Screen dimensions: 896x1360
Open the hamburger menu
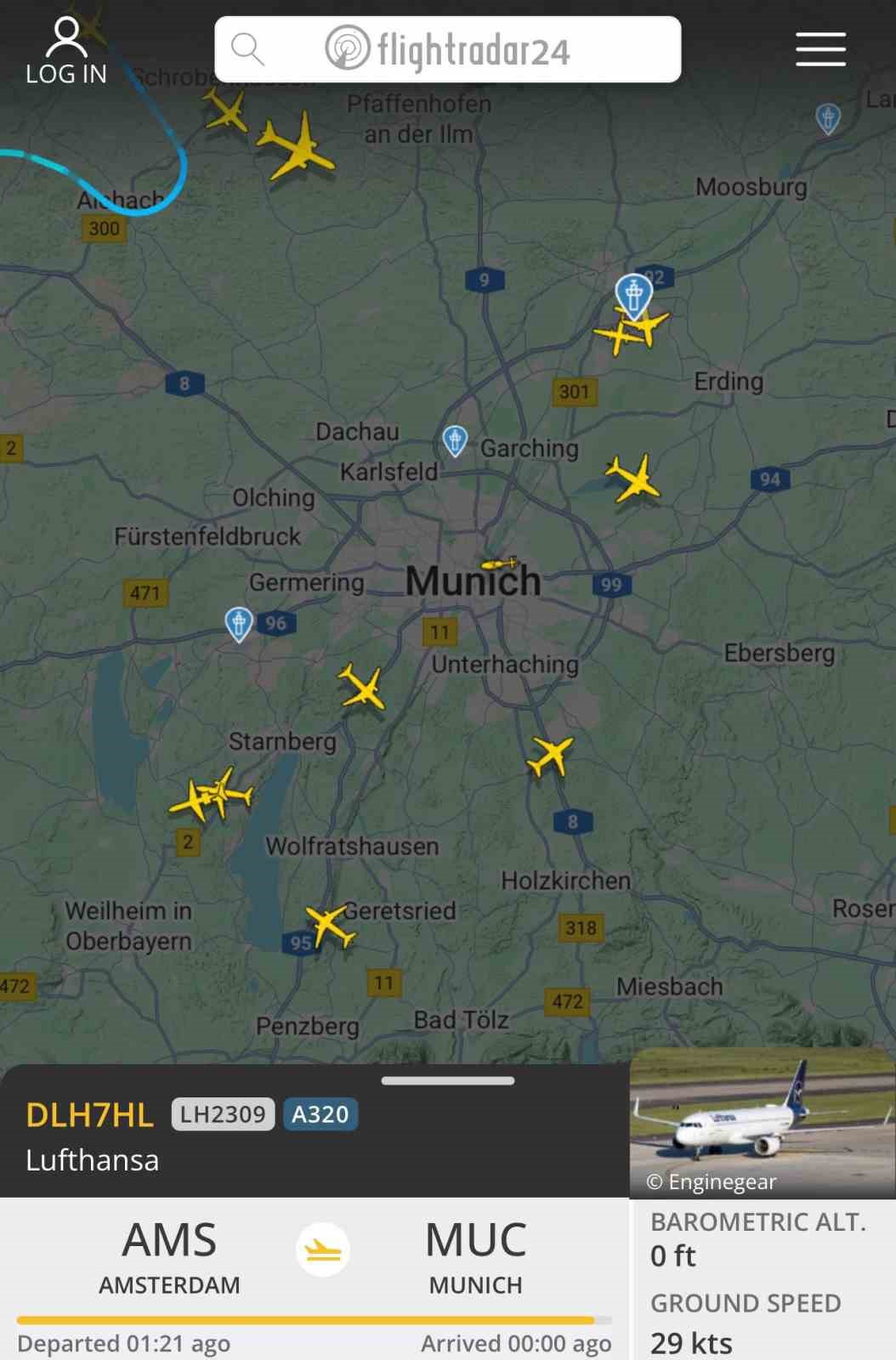click(820, 49)
